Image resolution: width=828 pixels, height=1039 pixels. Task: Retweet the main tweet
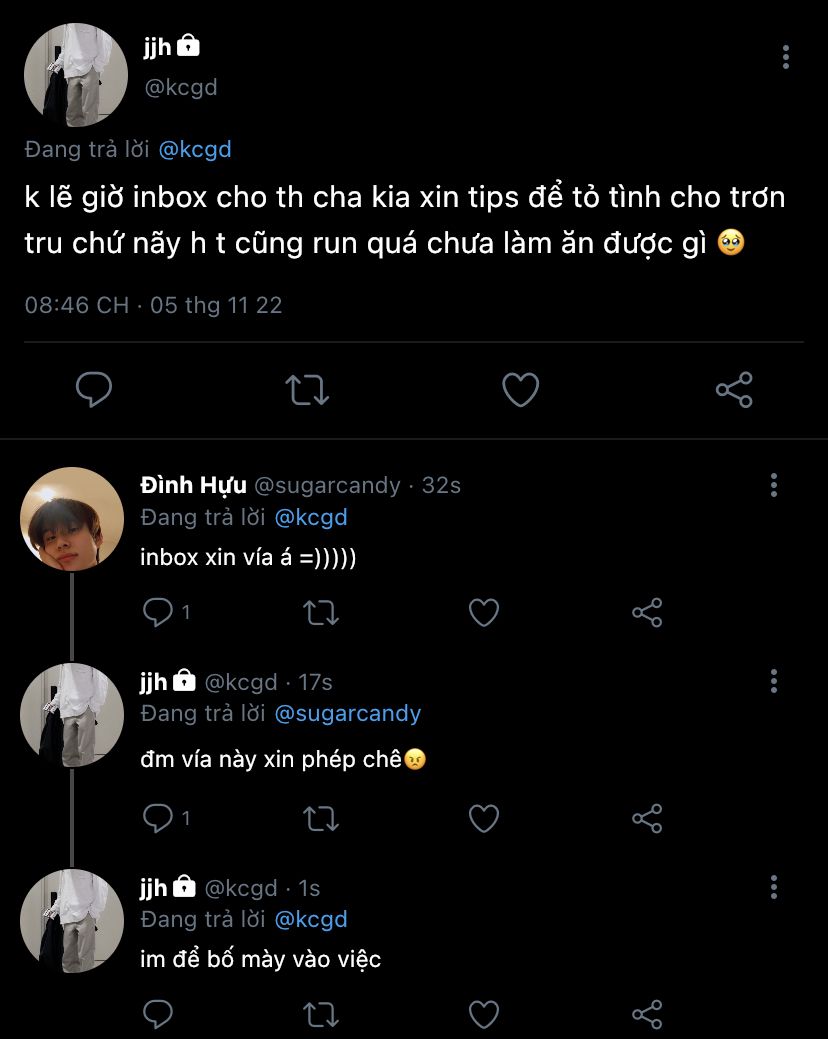307,389
